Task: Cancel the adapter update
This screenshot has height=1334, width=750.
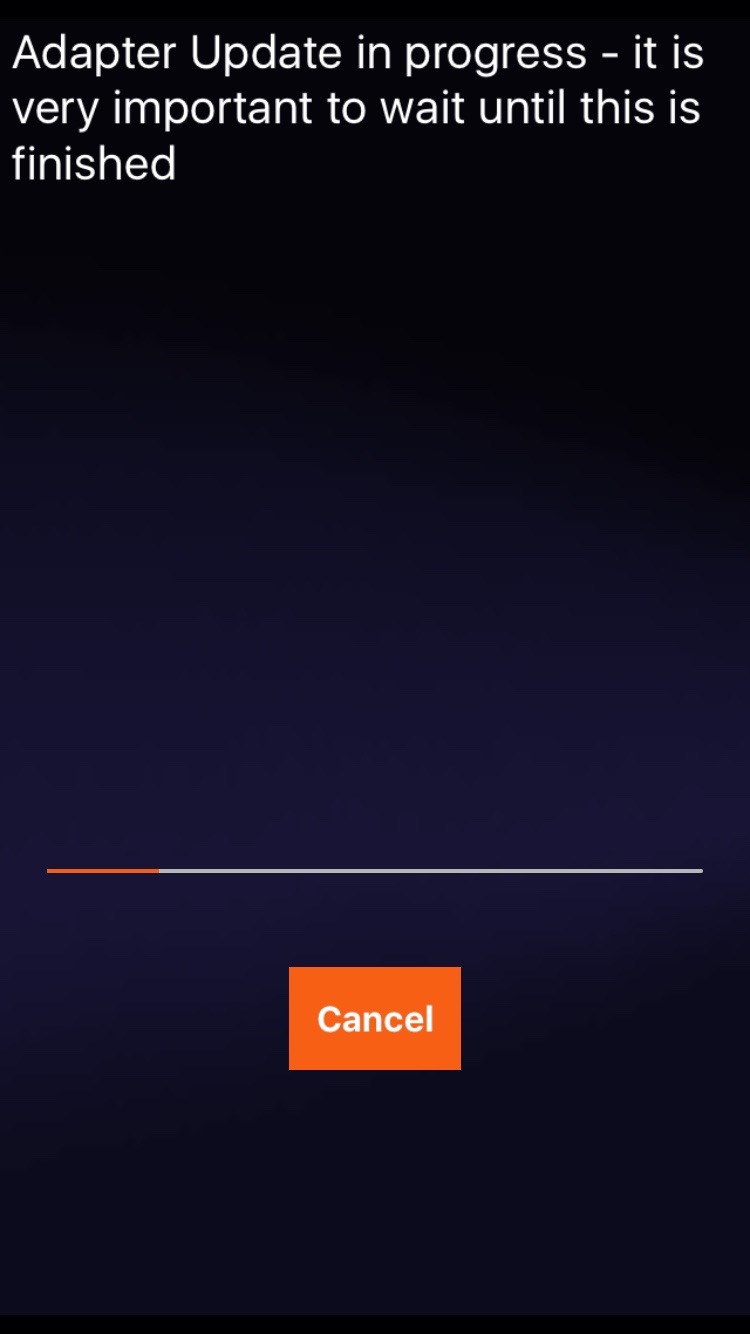Action: pos(375,1018)
